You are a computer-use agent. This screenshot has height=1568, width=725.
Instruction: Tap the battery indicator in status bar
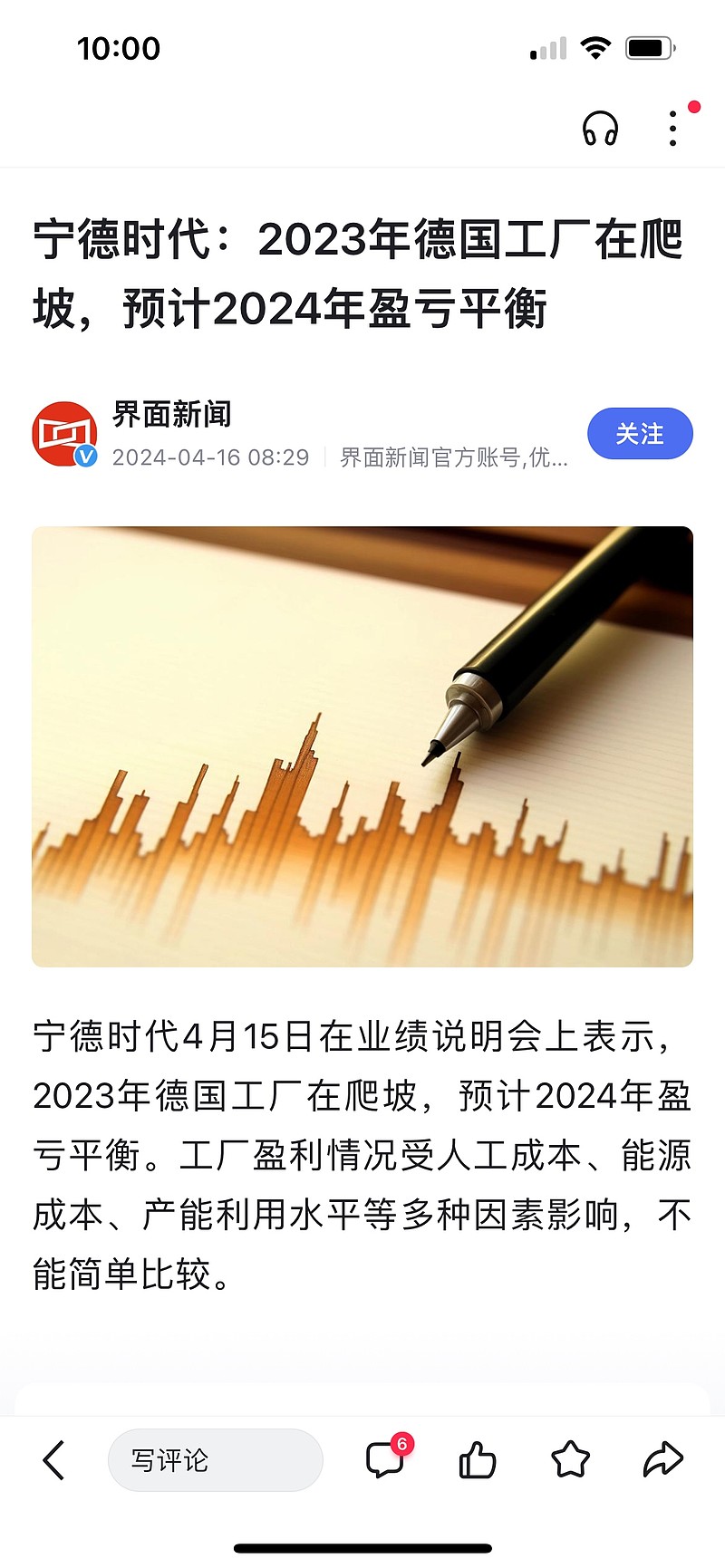[x=649, y=47]
